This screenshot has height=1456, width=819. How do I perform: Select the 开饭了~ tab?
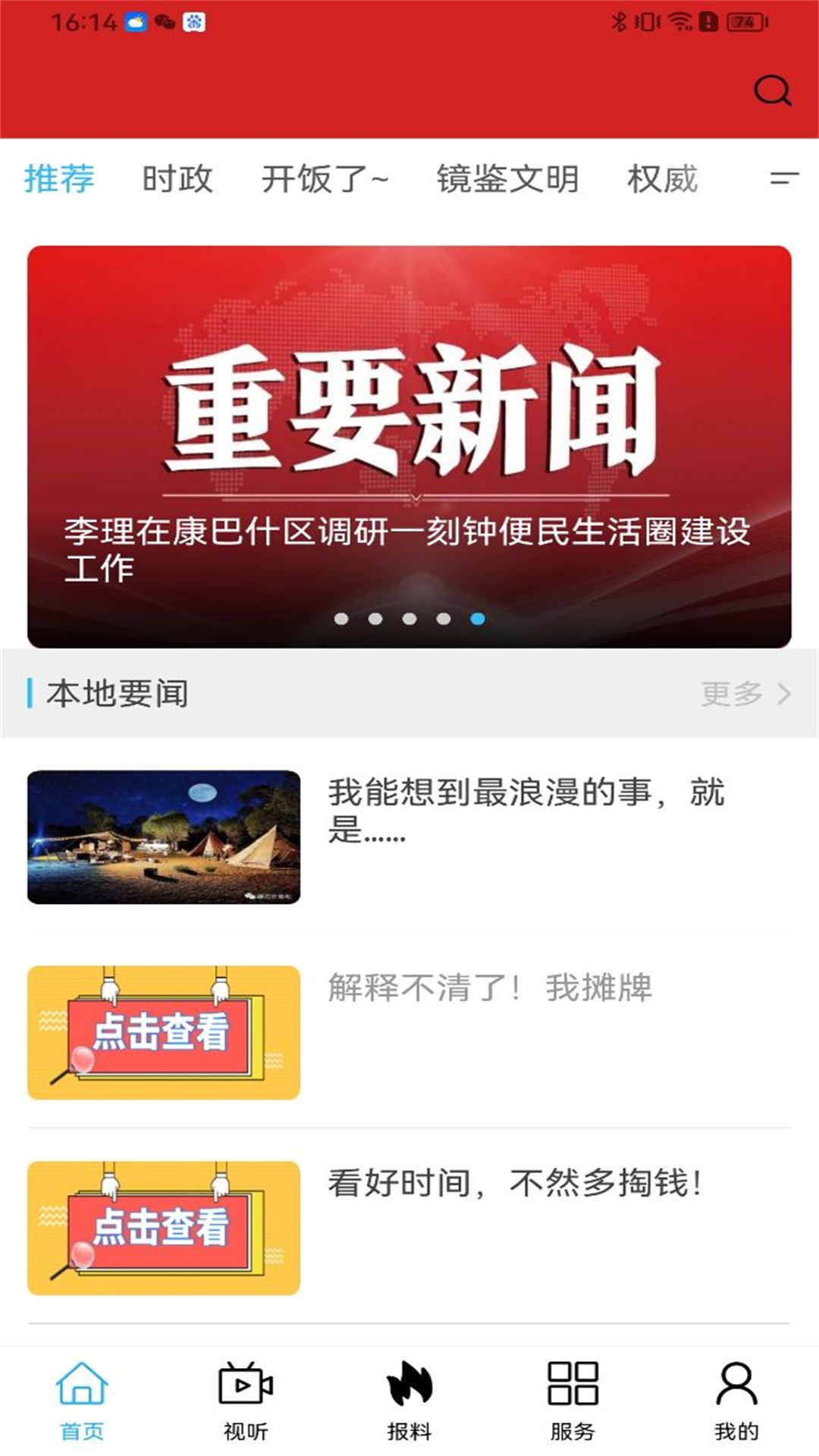pyautogui.click(x=325, y=180)
